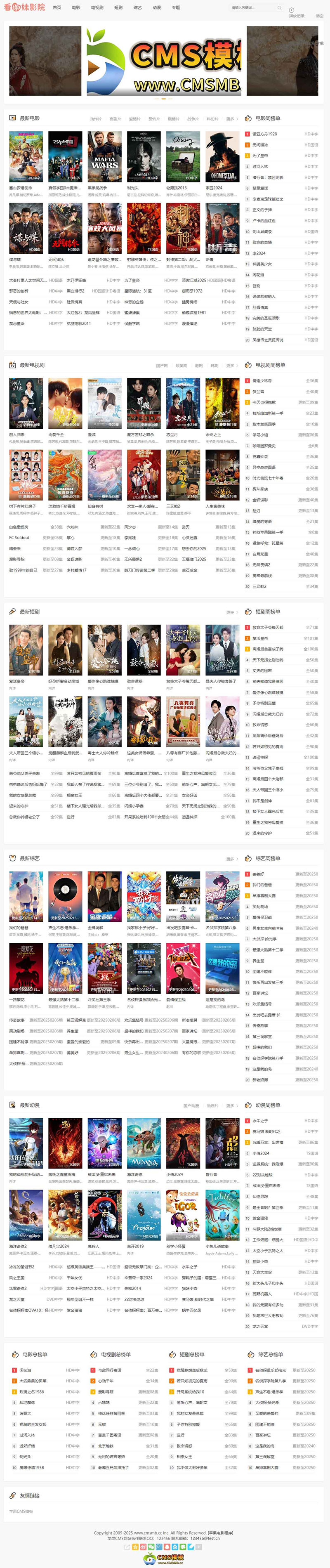Open the 专题 navigation tab
Image resolution: width=330 pixels, height=1568 pixels.
(175, 8)
